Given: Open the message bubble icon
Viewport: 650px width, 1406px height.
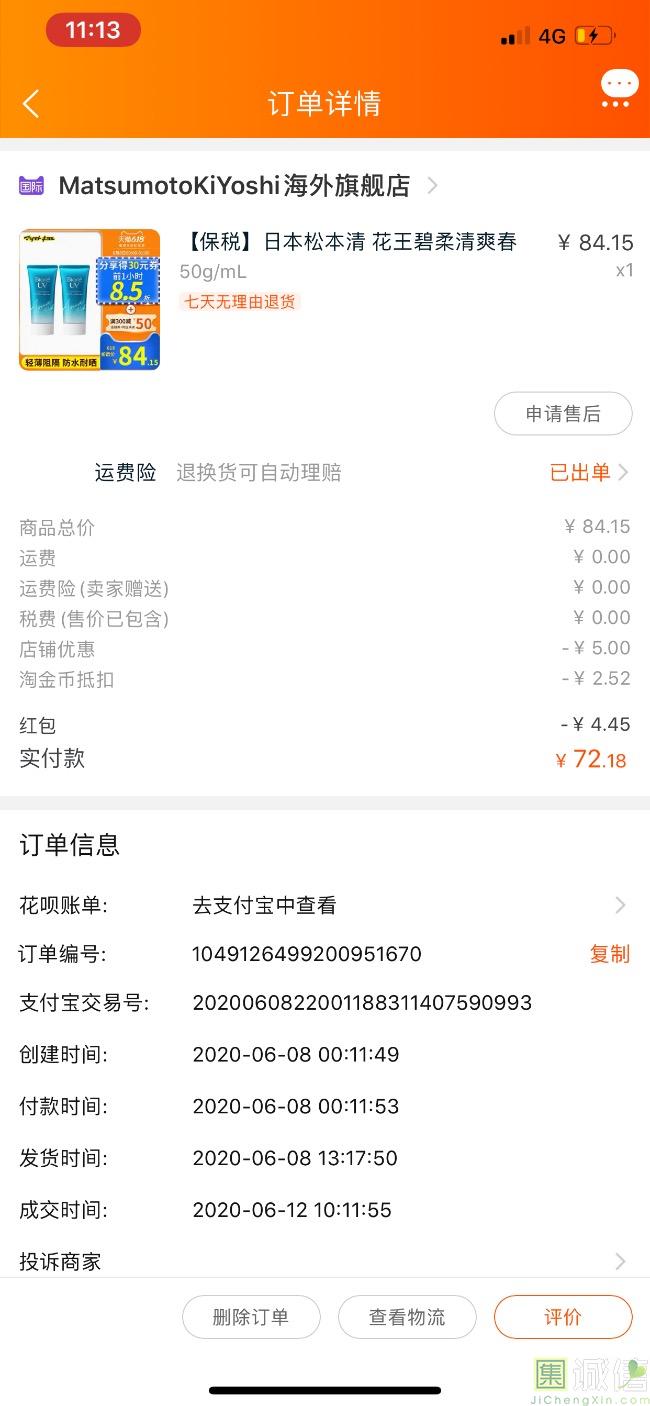Looking at the screenshot, I should (x=619, y=88).
